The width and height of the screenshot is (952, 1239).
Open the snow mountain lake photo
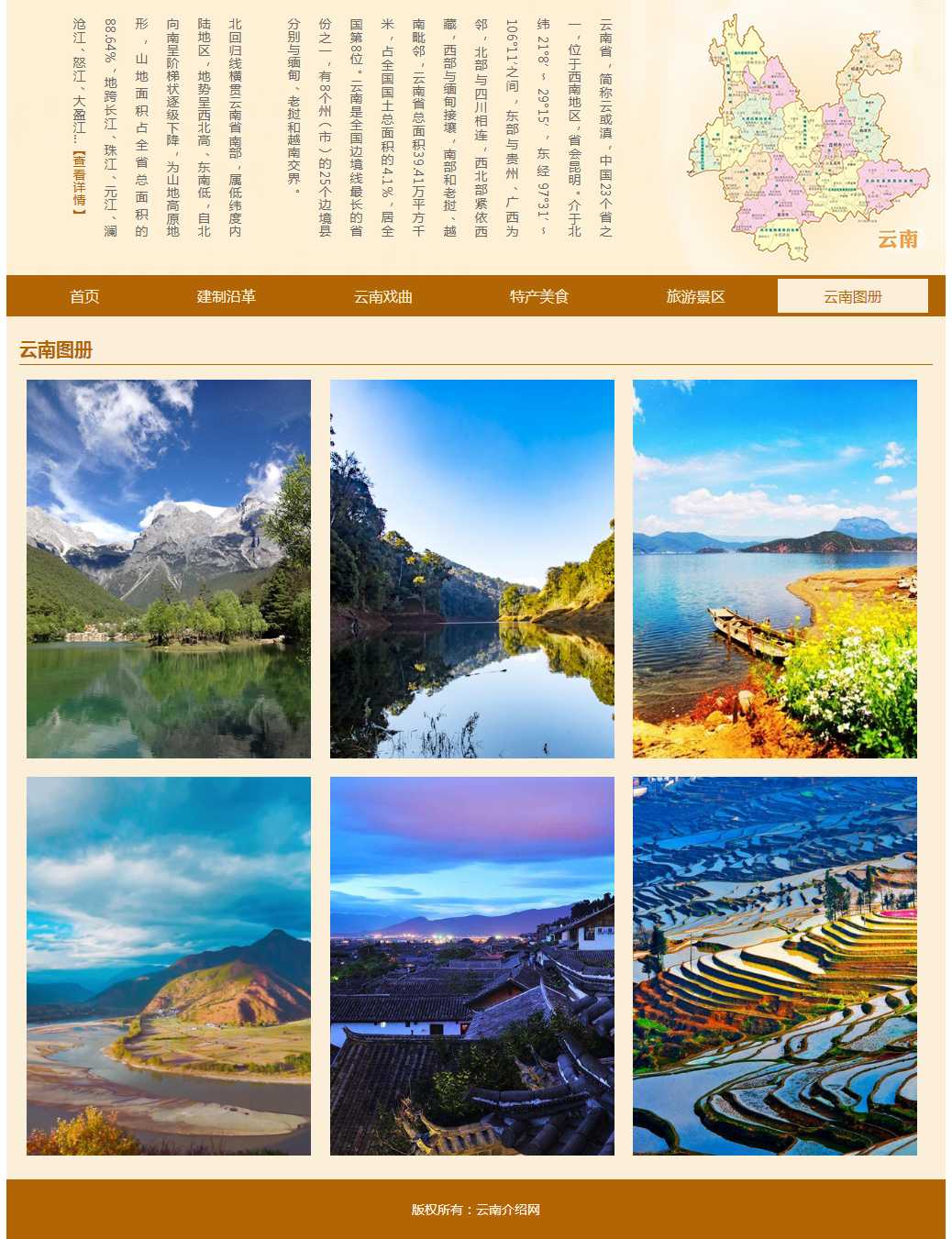[169, 569]
